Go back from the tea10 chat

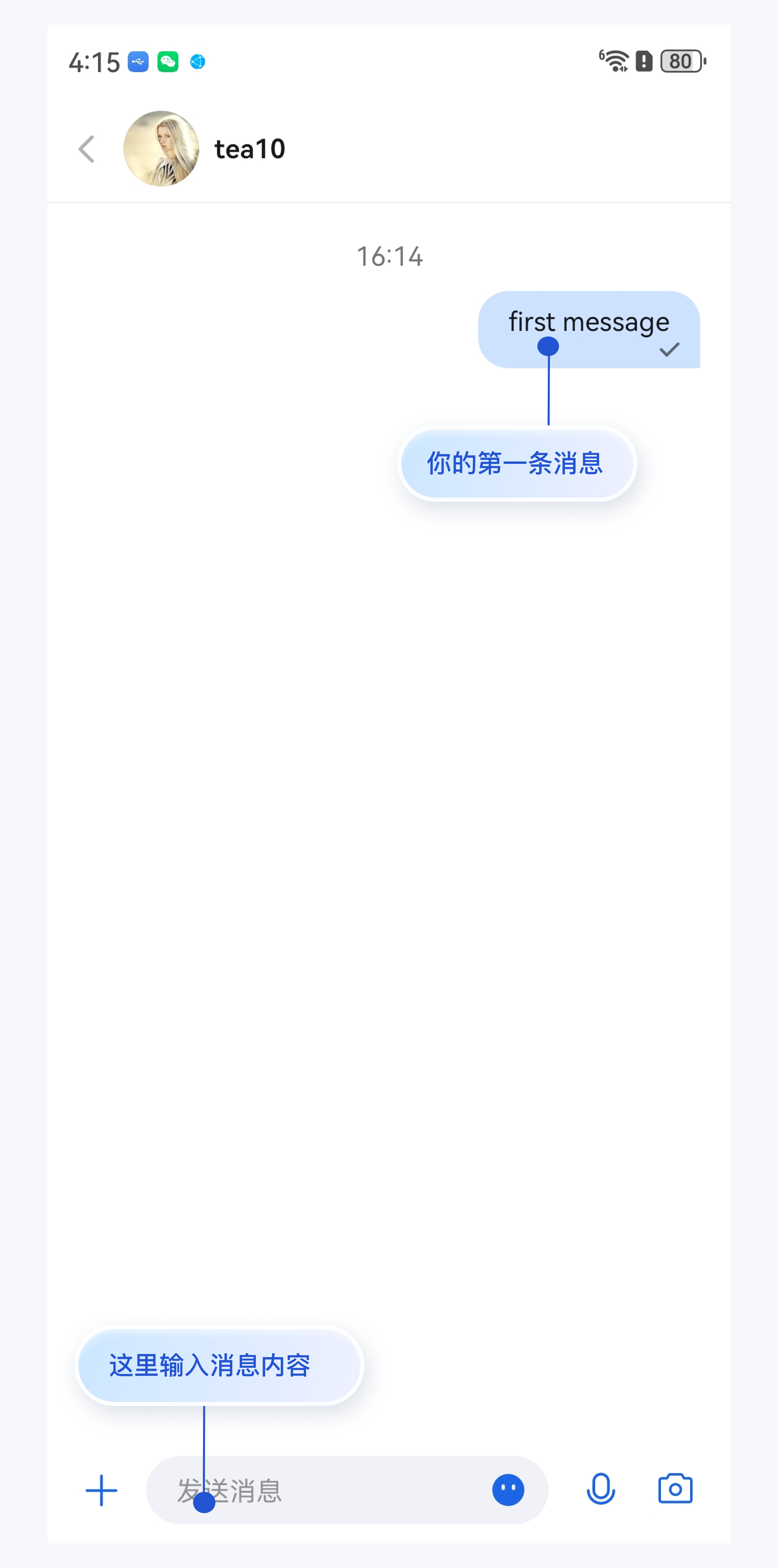pyautogui.click(x=87, y=149)
